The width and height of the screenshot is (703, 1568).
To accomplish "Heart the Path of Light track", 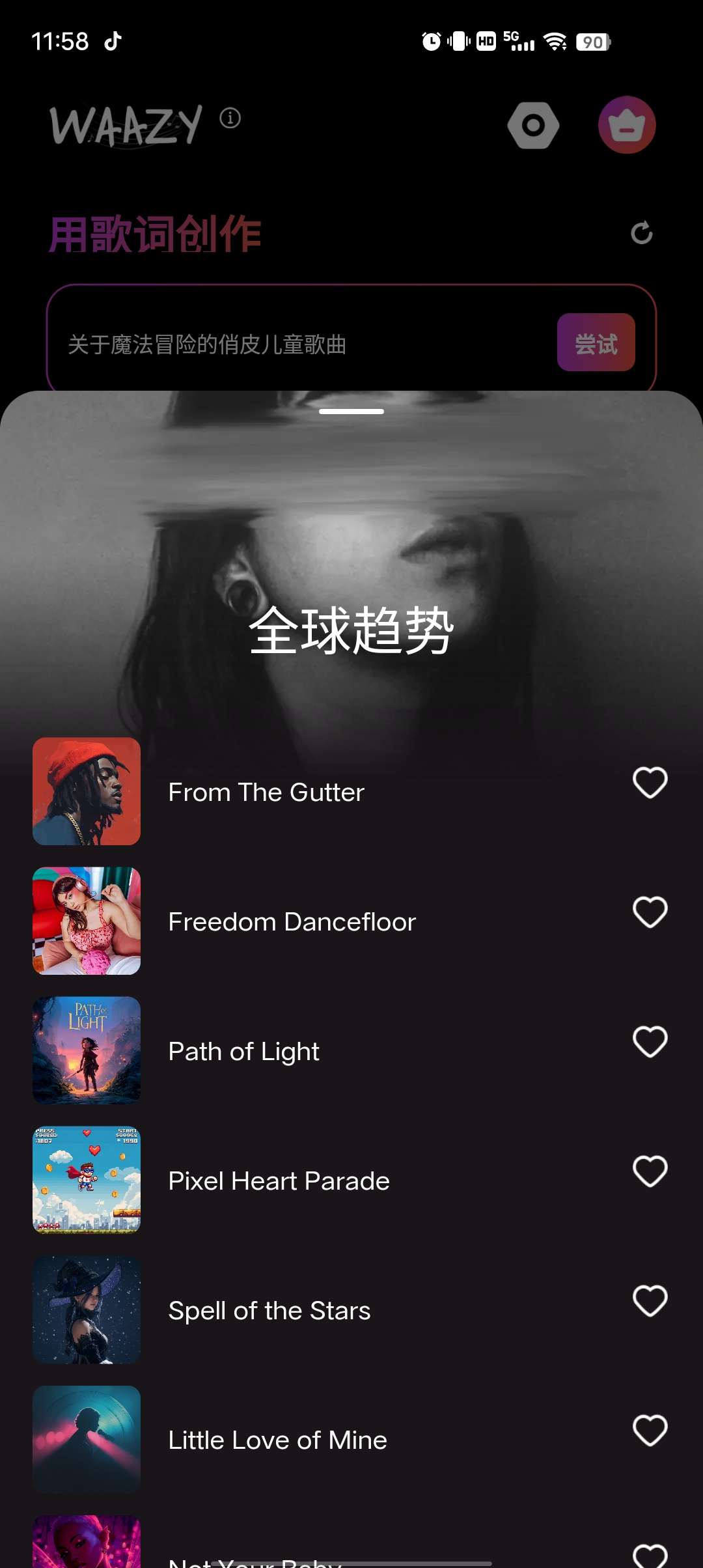I will point(650,1041).
